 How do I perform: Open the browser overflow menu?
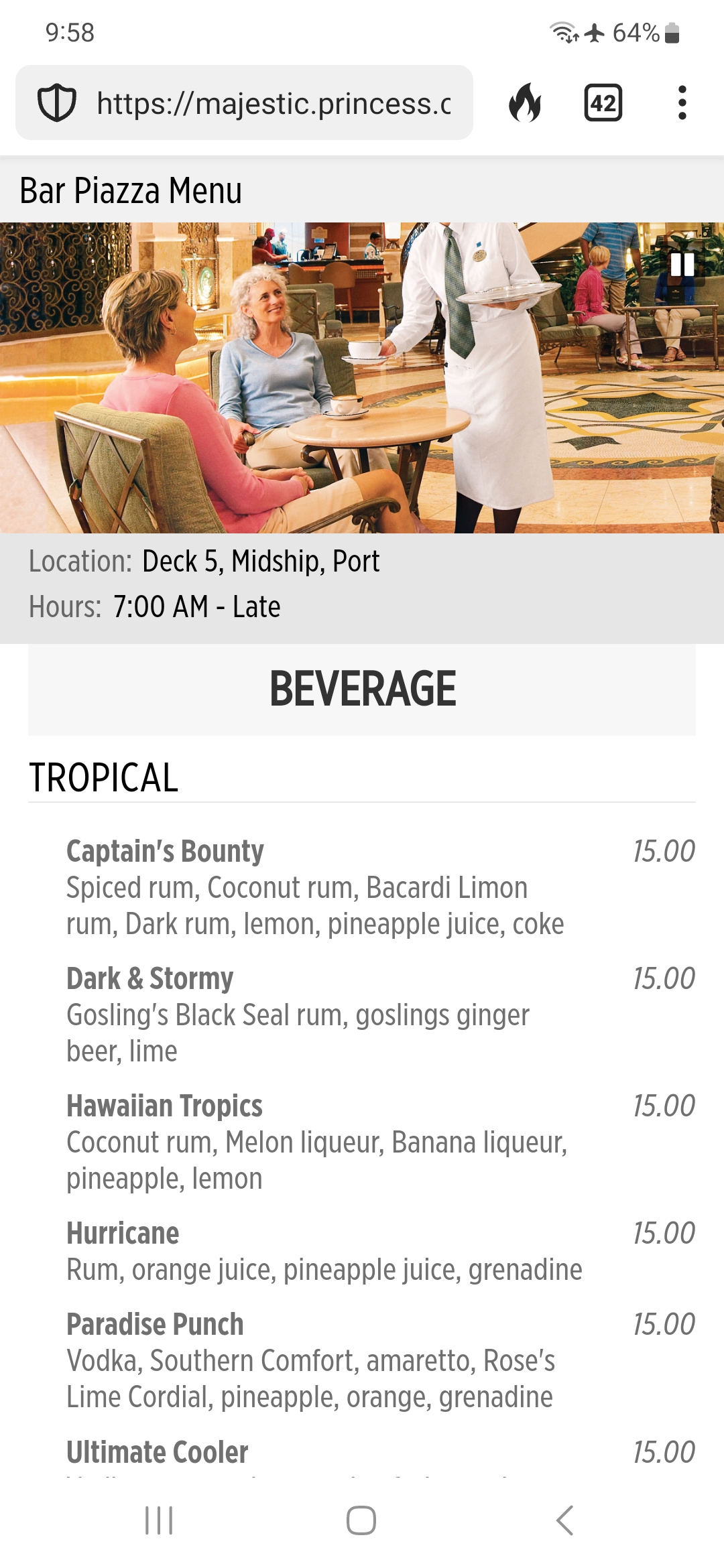[x=682, y=103]
